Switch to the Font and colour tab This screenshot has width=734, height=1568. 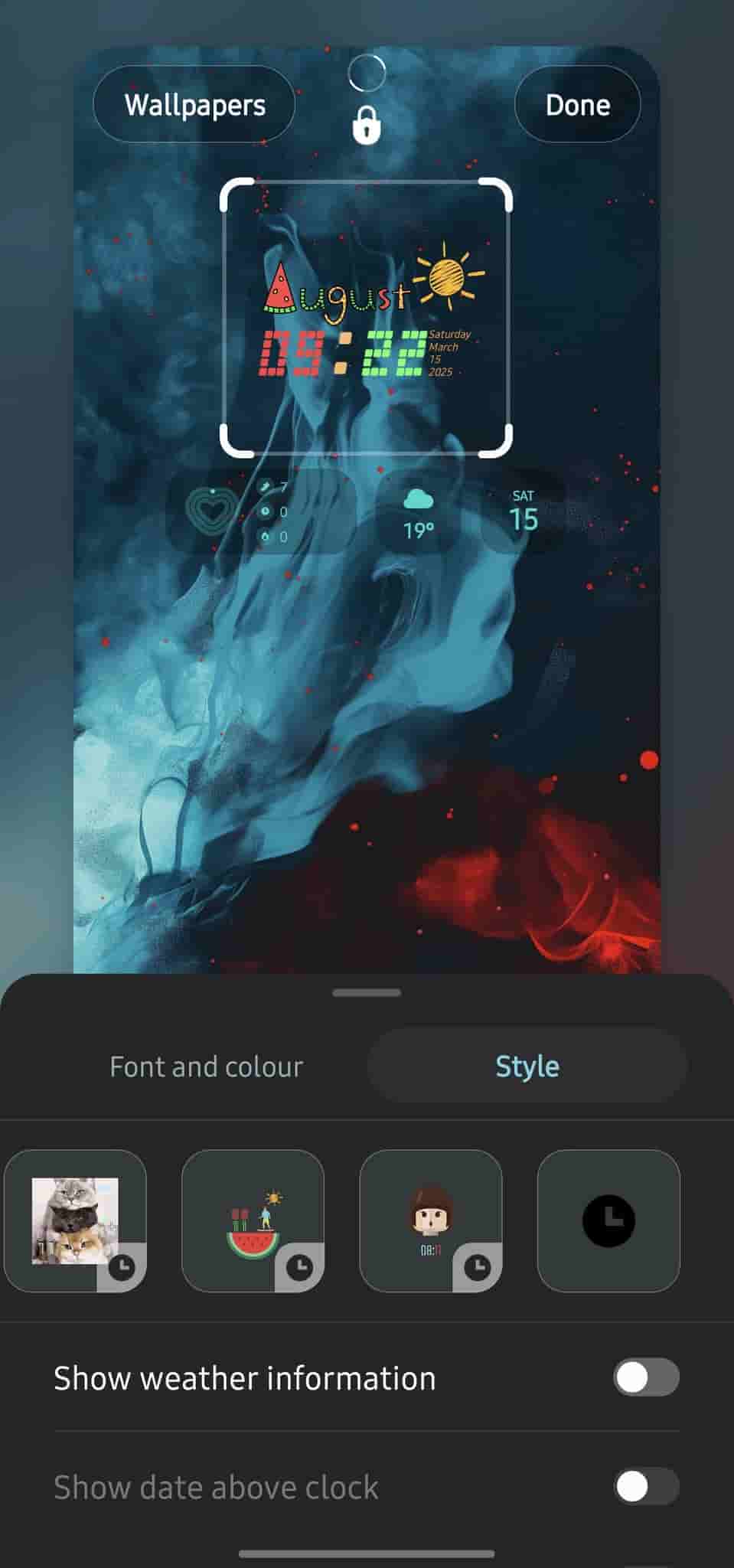[x=206, y=1067]
